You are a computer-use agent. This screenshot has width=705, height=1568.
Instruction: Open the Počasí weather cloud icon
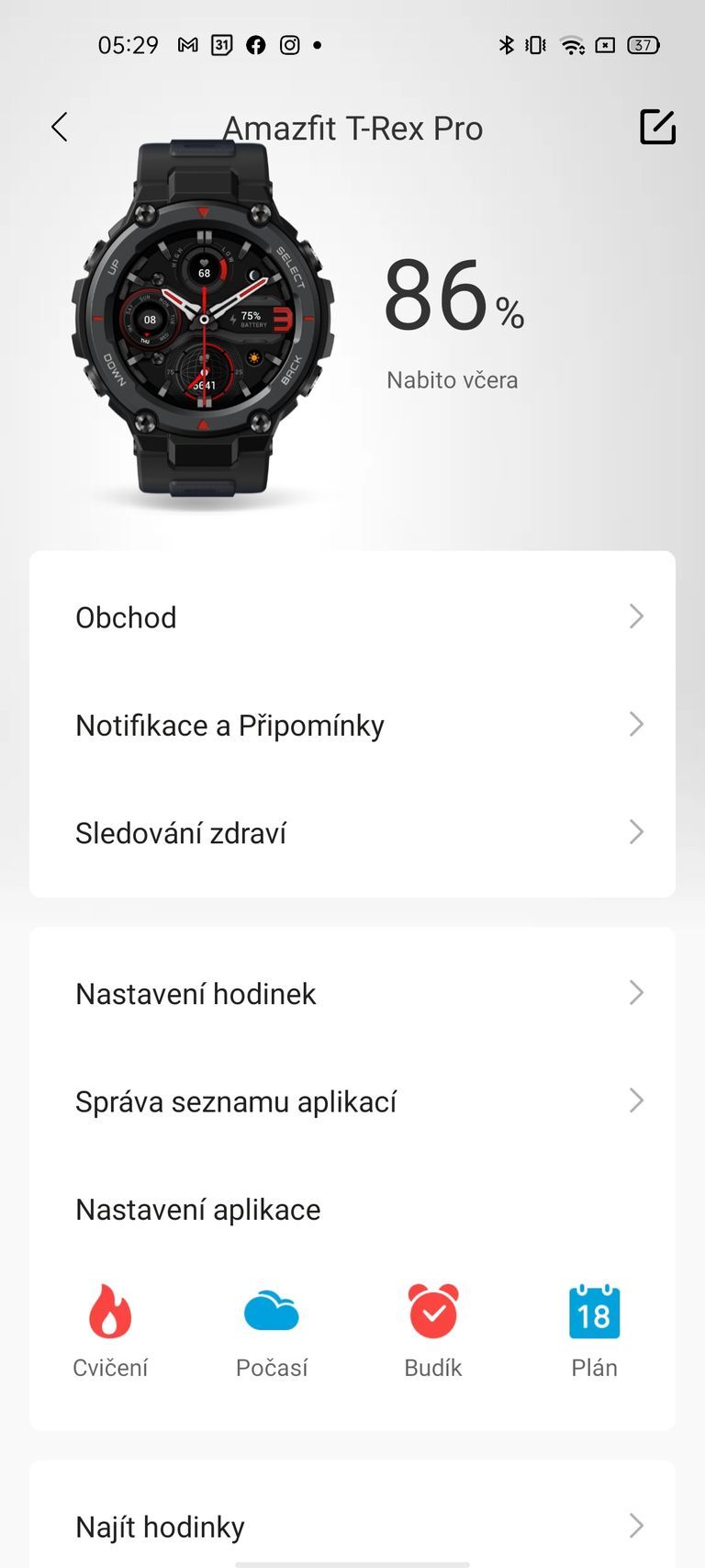271,1311
